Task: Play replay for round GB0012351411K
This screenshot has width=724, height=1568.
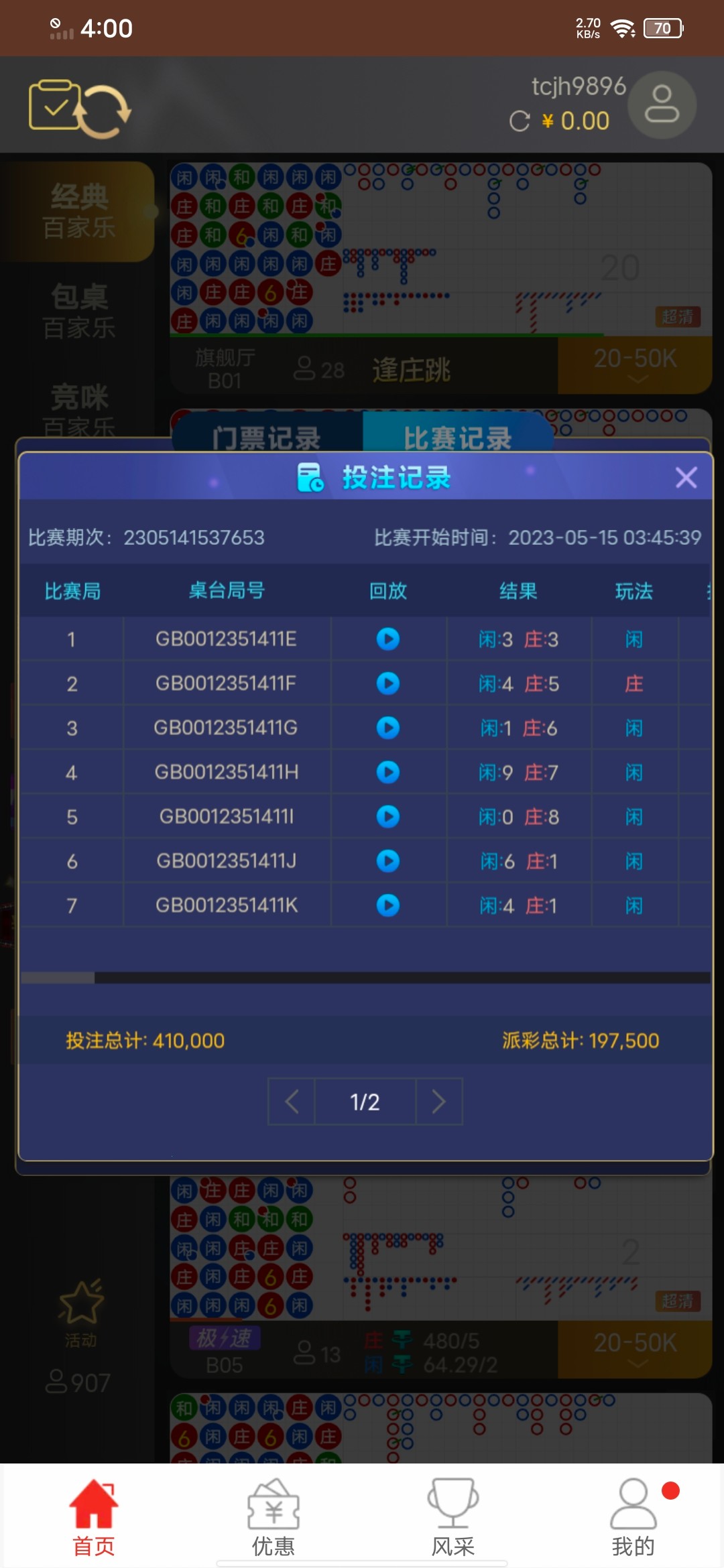Action: [x=387, y=906]
